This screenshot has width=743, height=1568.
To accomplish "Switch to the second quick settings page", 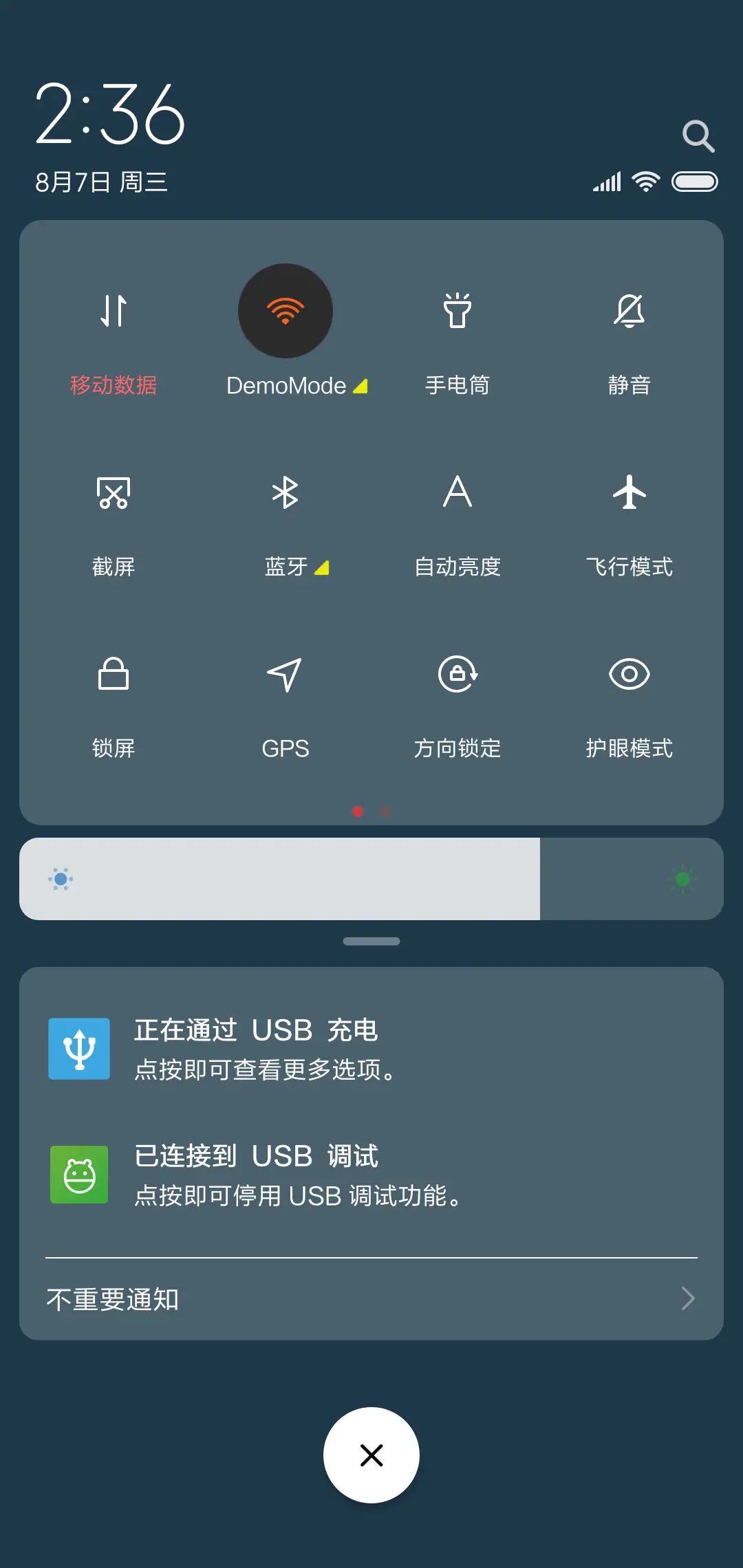I will pyautogui.click(x=385, y=812).
